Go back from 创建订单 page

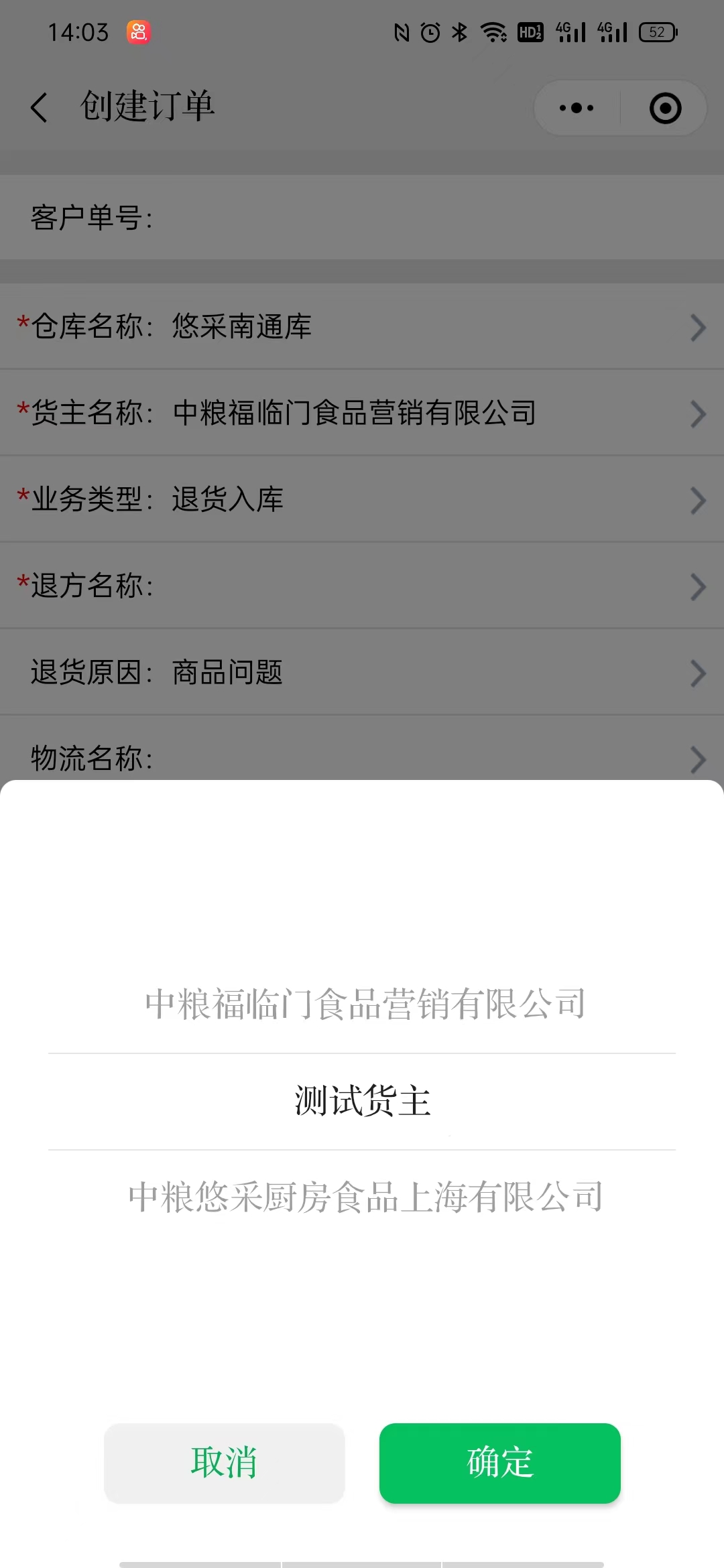(x=39, y=107)
